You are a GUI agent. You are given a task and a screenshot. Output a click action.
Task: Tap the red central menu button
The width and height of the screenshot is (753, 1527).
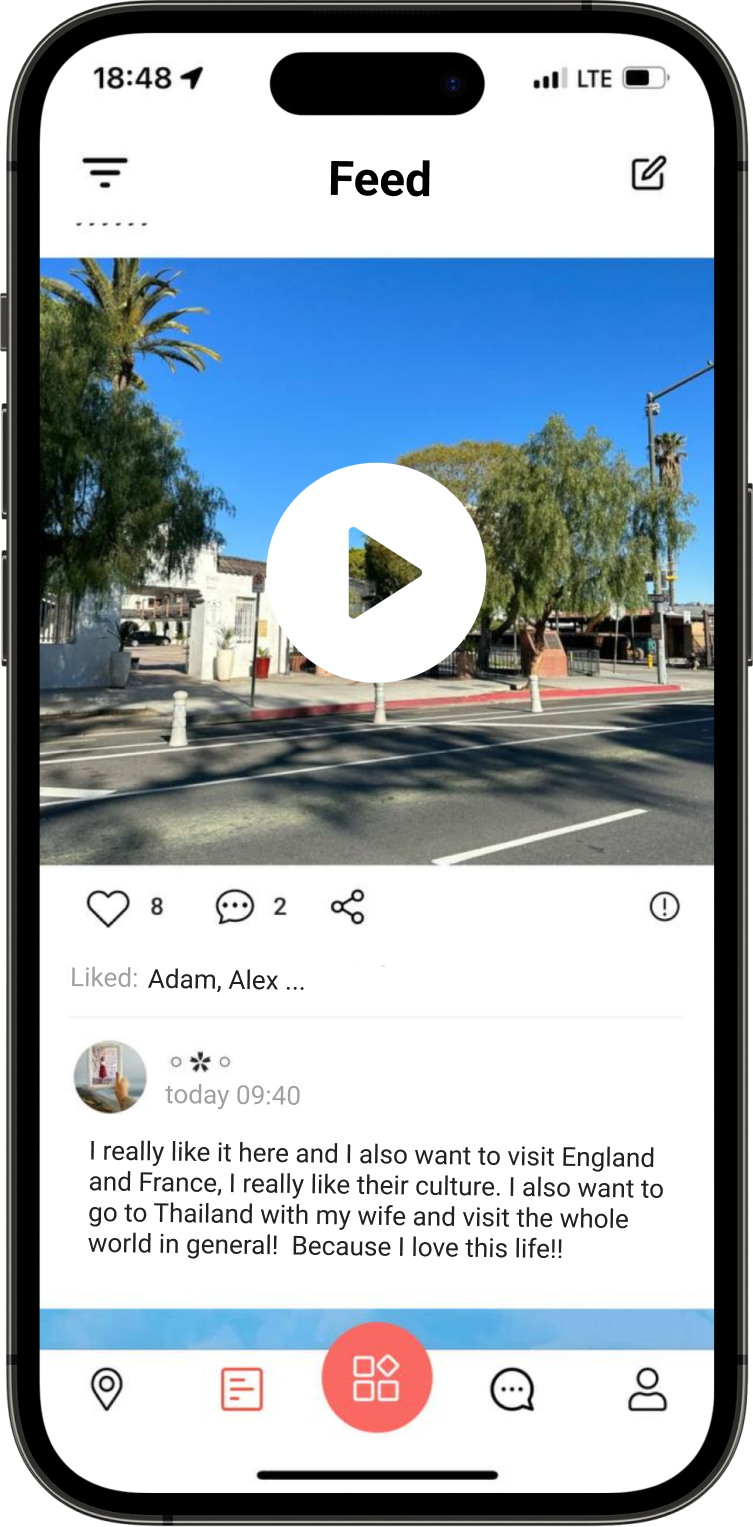point(377,1378)
